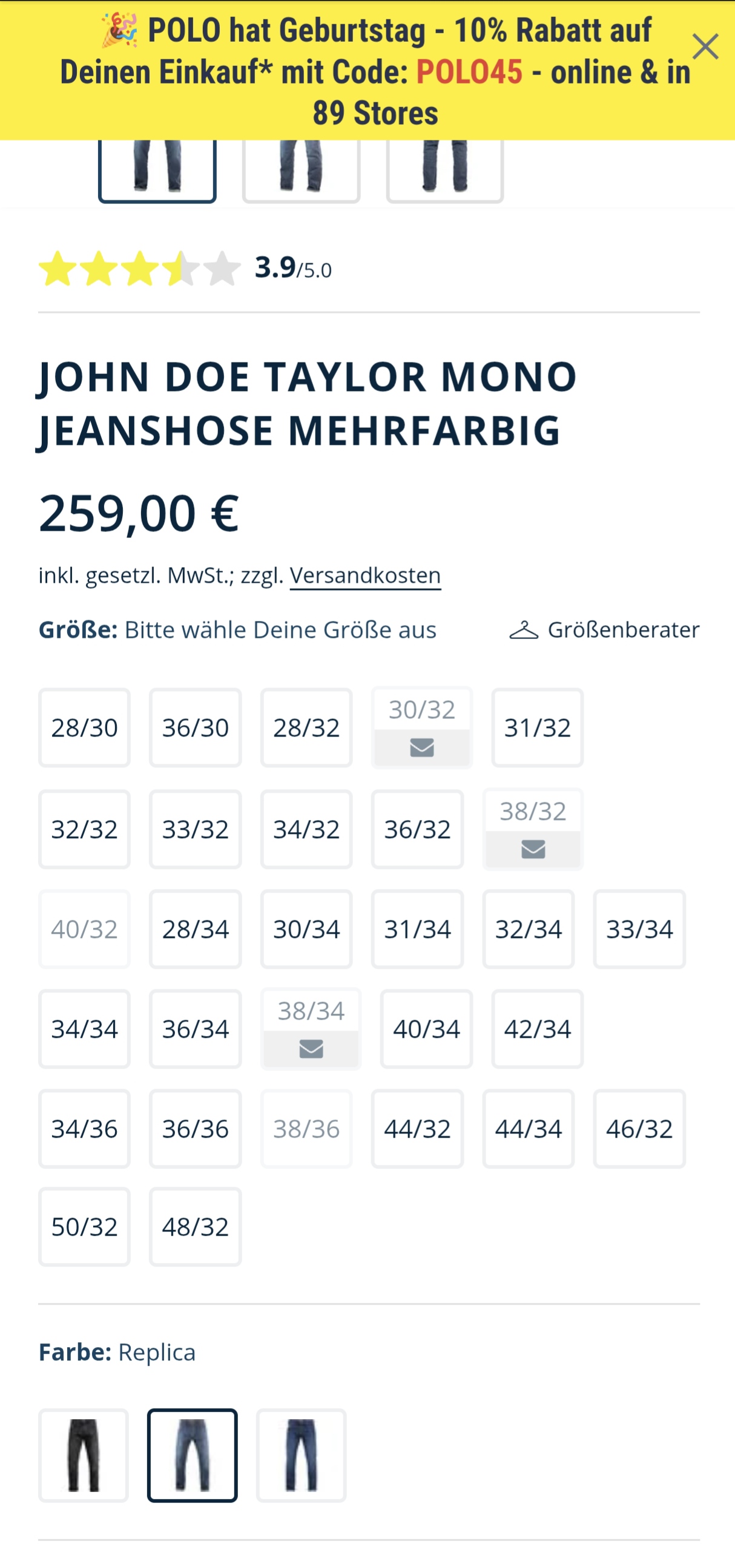Image resolution: width=735 pixels, height=1568 pixels.
Task: Pick size 40/34
Action: pyautogui.click(x=426, y=1029)
